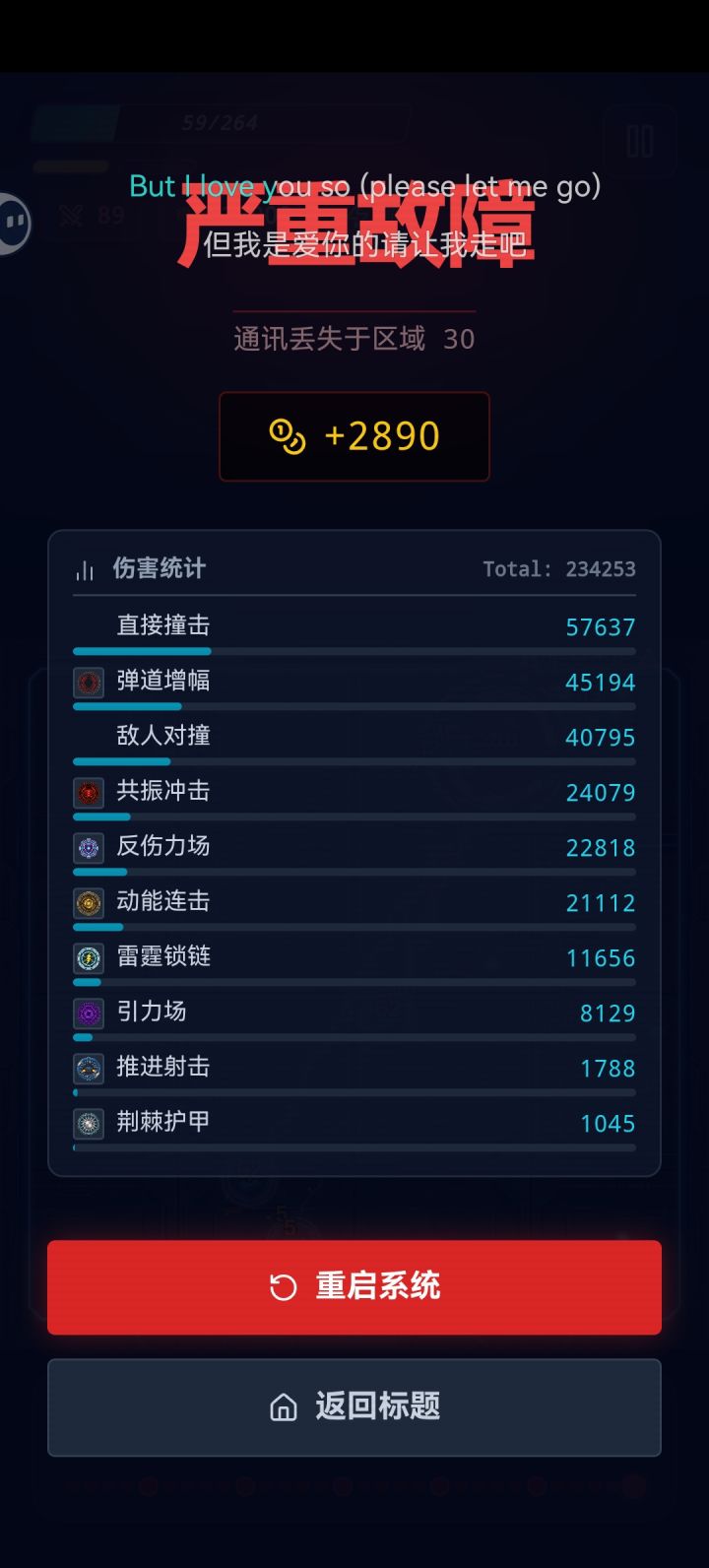Click the 共振冲击 skill icon
The height and width of the screenshot is (1568, 709).
(x=89, y=792)
